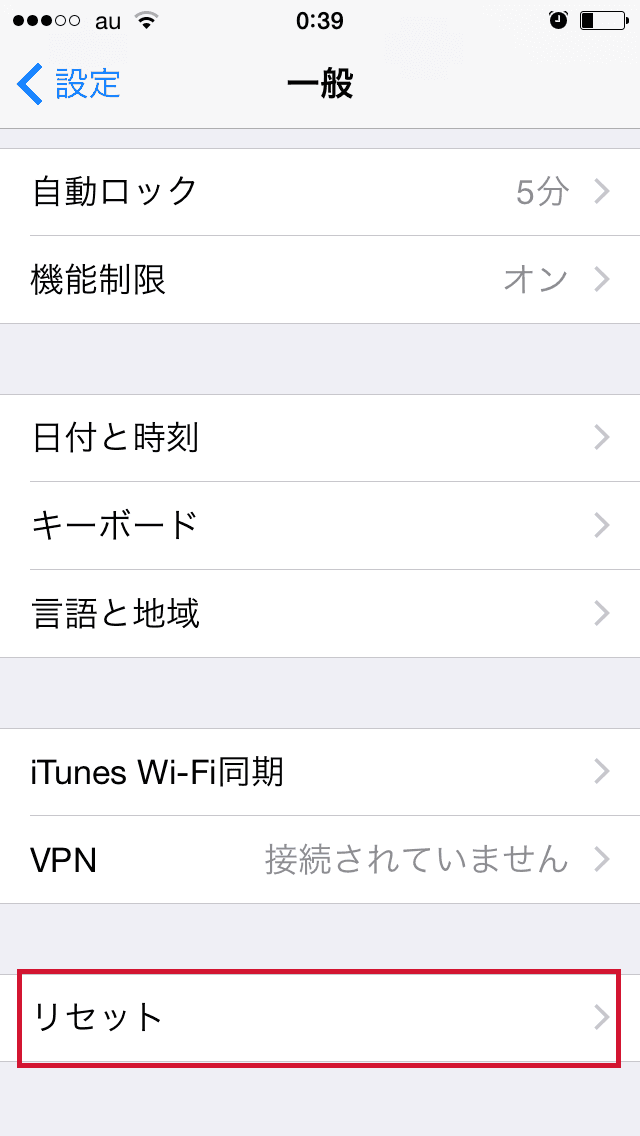The image size is (640, 1136).
Task: Tap the リセット row
Action: pos(320,1019)
